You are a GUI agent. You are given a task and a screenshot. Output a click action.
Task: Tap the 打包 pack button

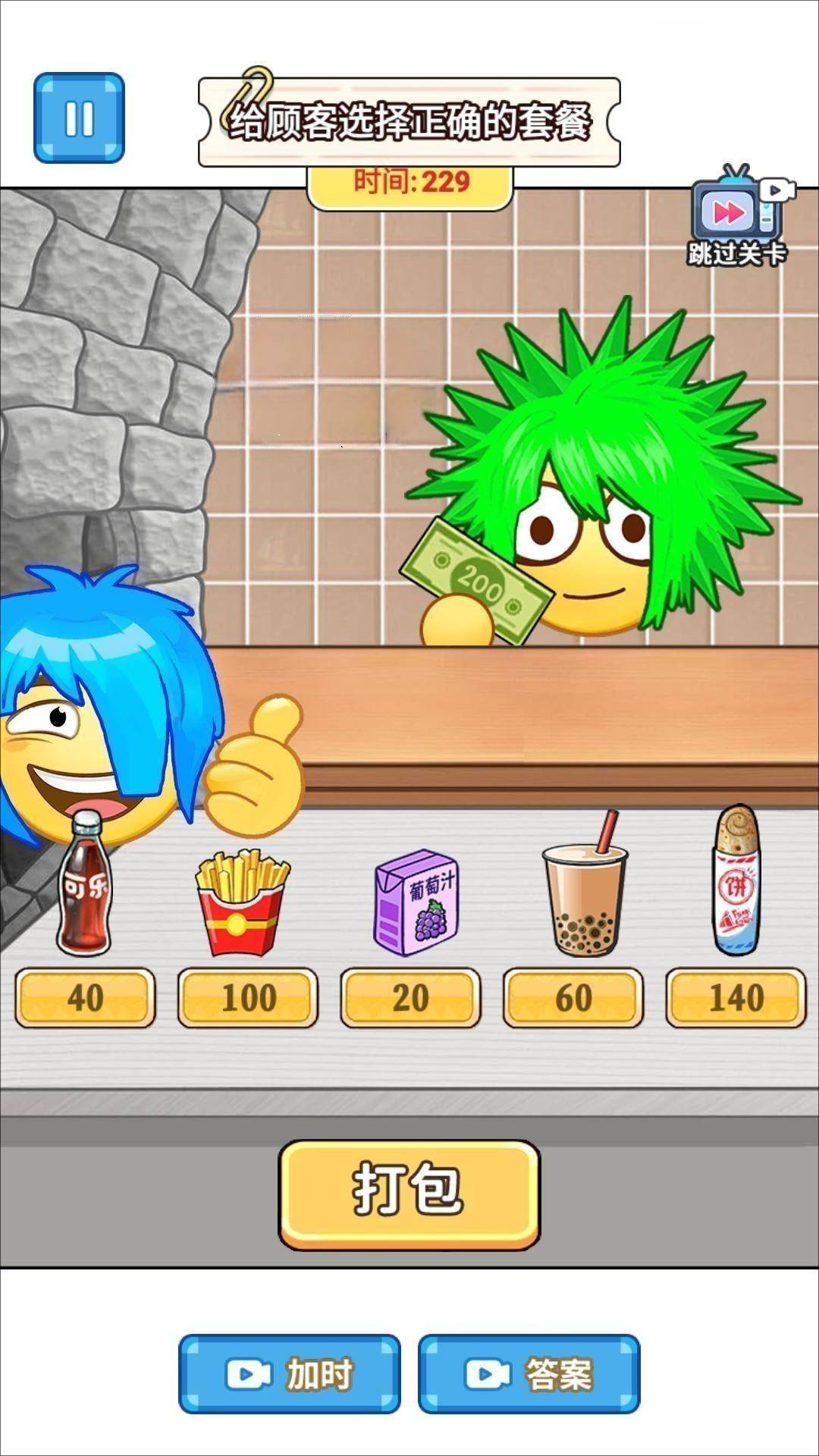click(x=409, y=1194)
